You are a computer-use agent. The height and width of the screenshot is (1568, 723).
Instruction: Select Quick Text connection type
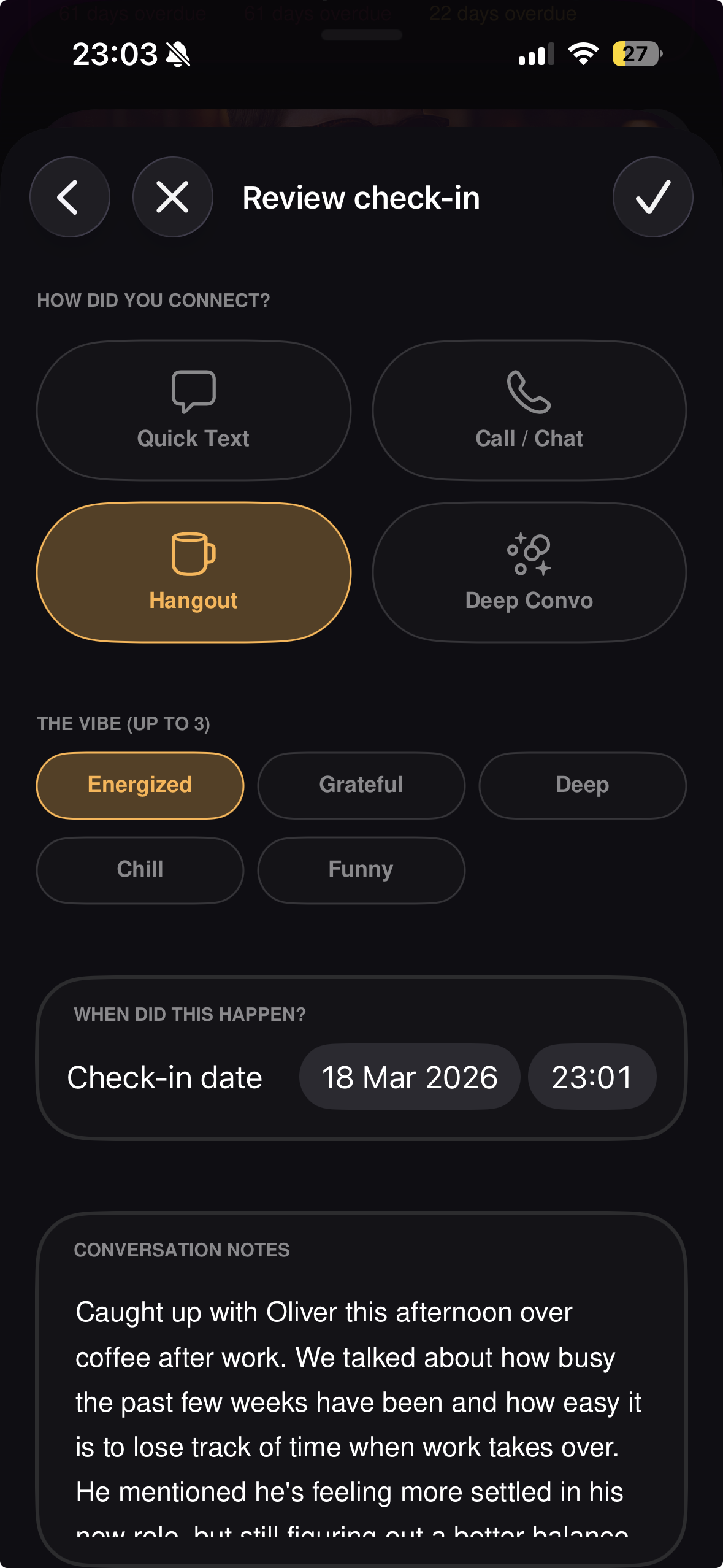(193, 410)
